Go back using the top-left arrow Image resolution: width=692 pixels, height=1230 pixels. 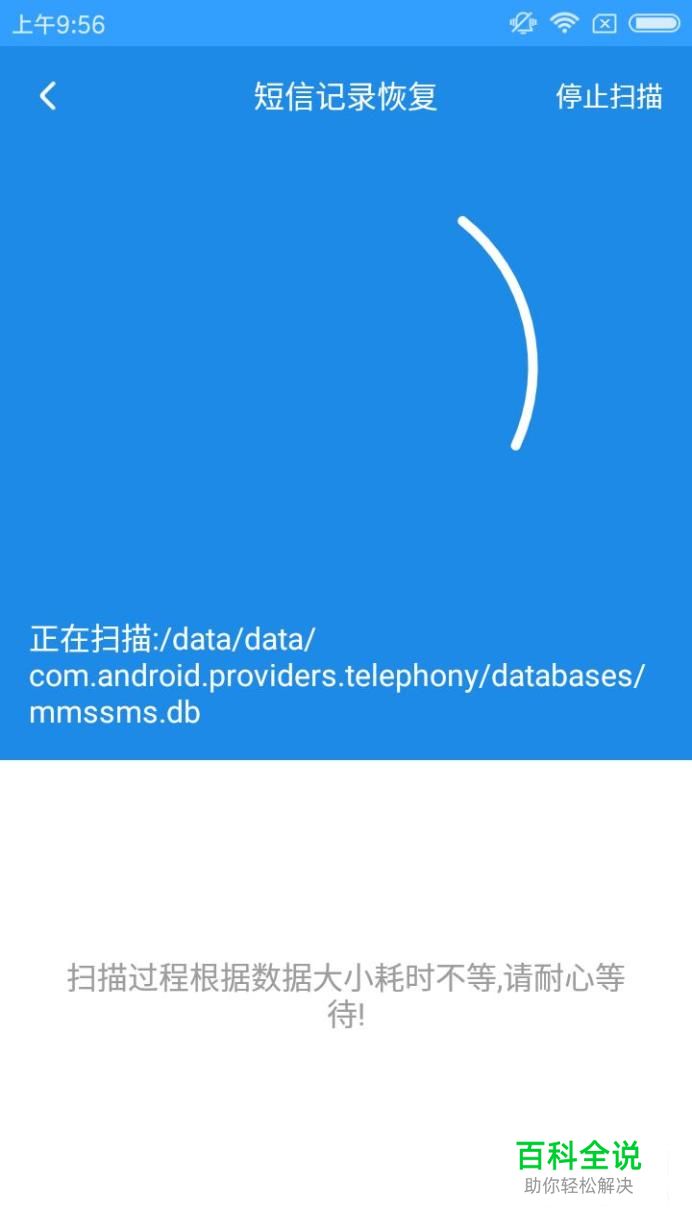[47, 96]
